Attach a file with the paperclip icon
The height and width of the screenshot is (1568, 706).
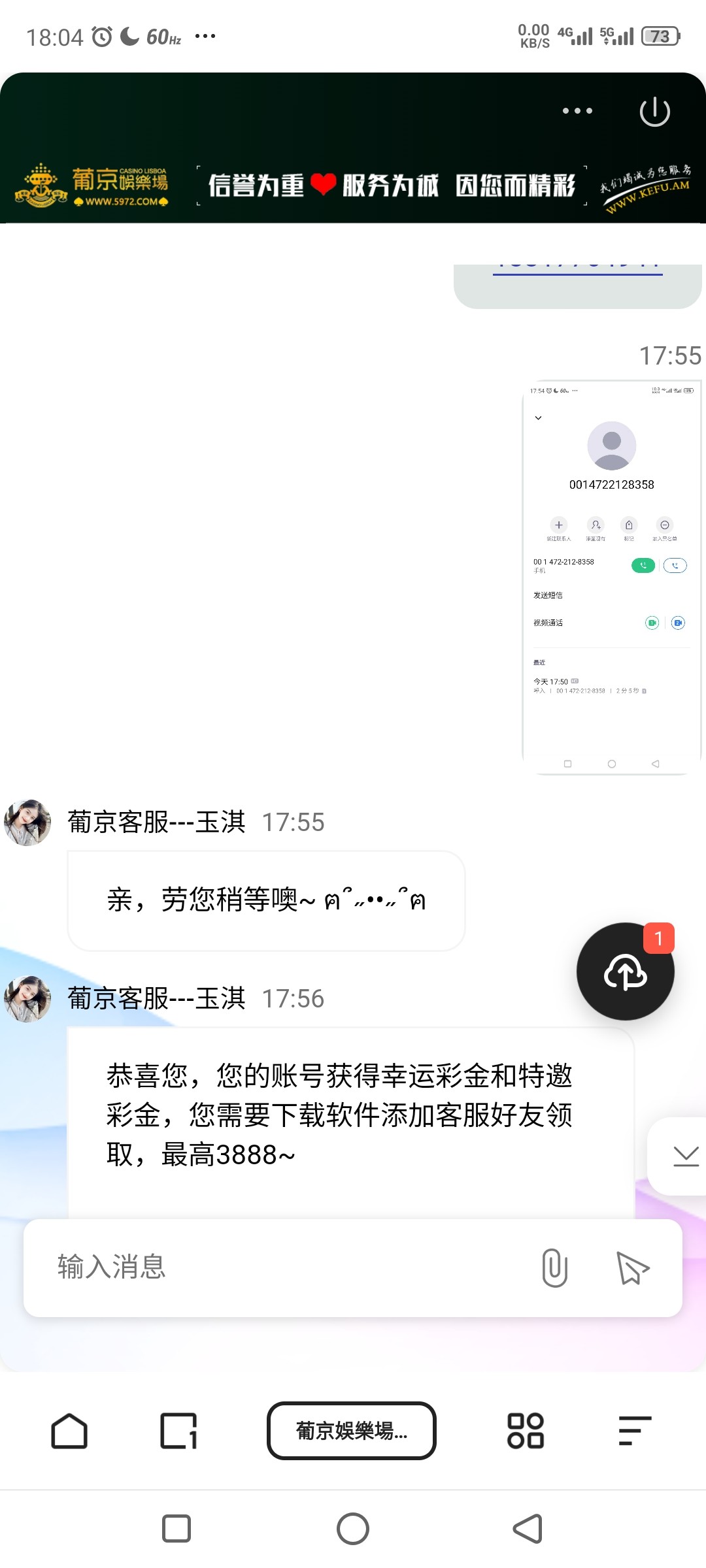point(554,1267)
